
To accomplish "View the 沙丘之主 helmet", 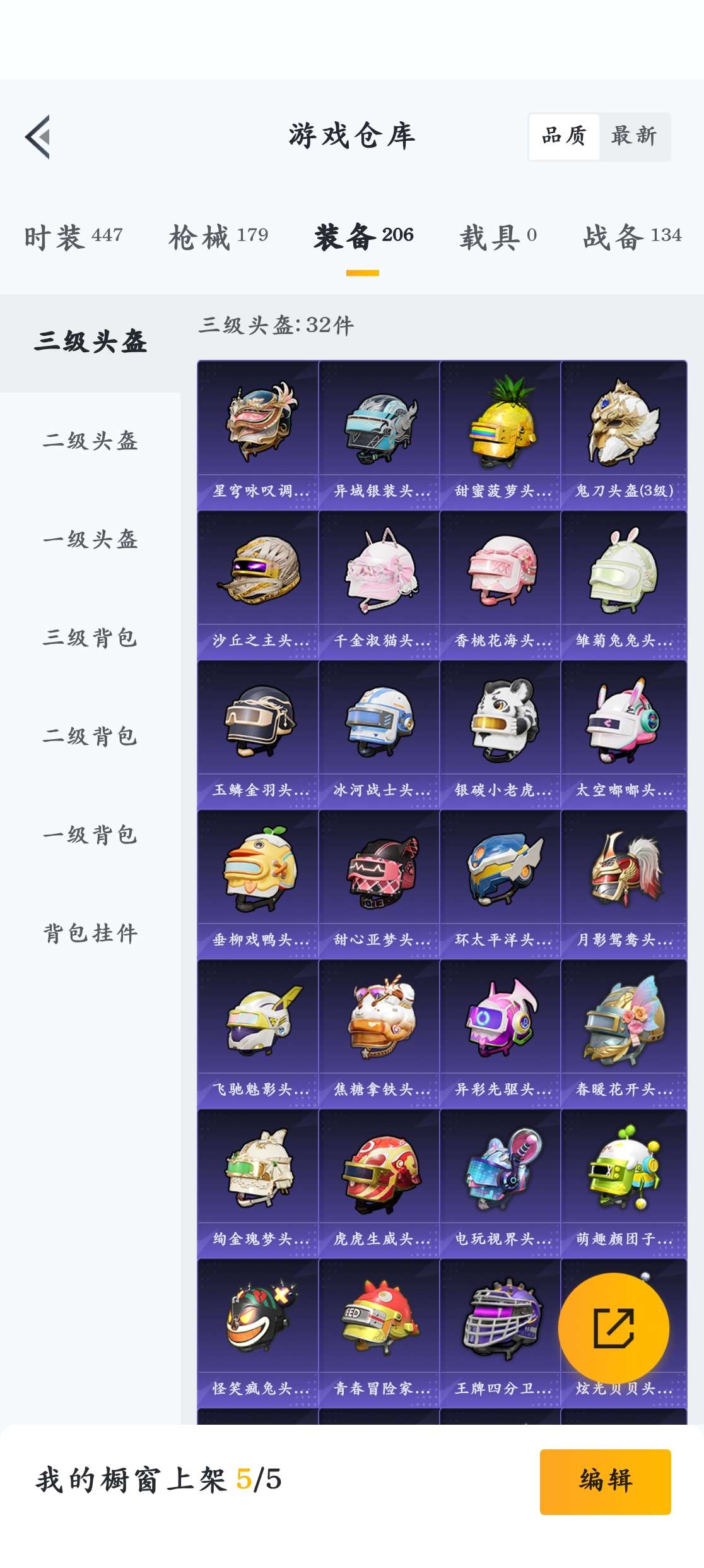I will tap(258, 585).
